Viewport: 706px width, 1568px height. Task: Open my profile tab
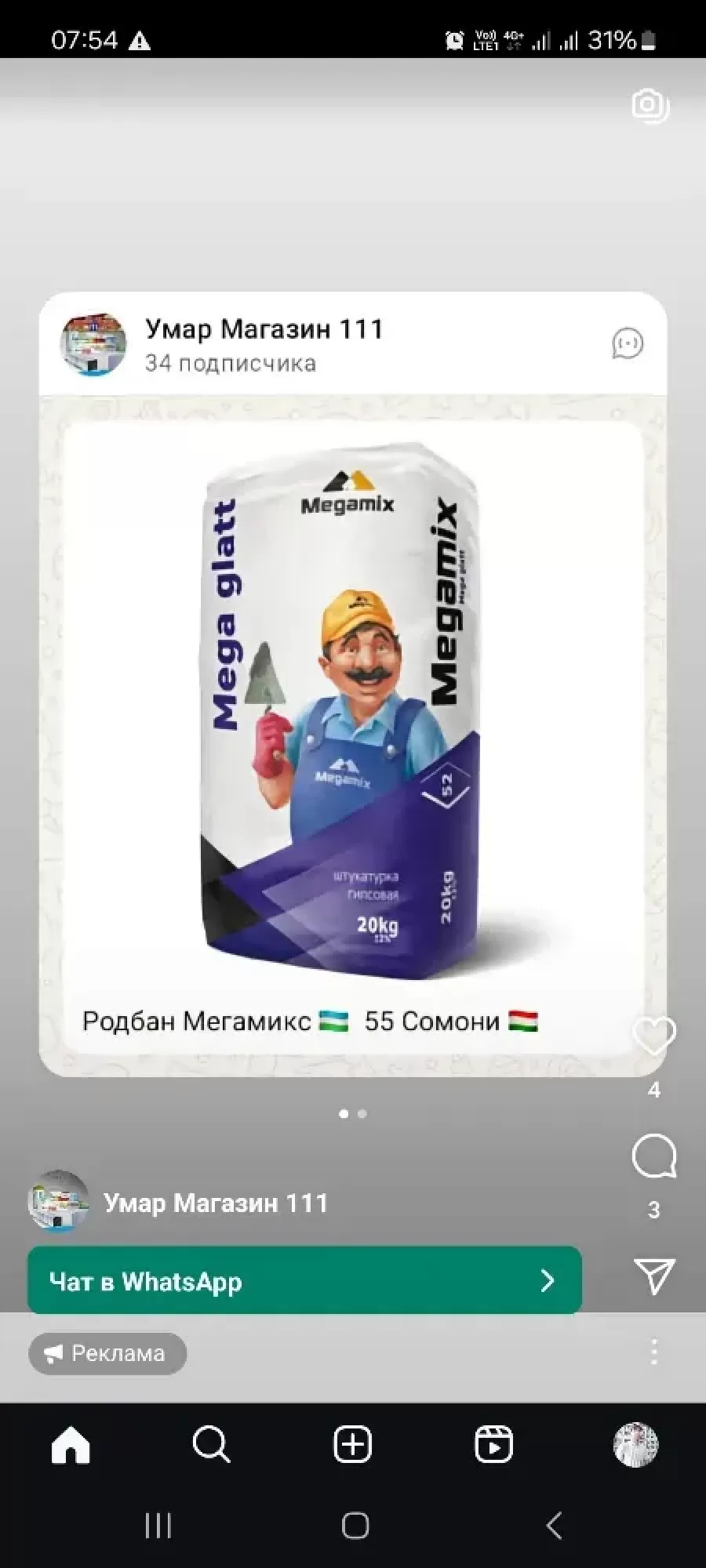pos(635,1444)
